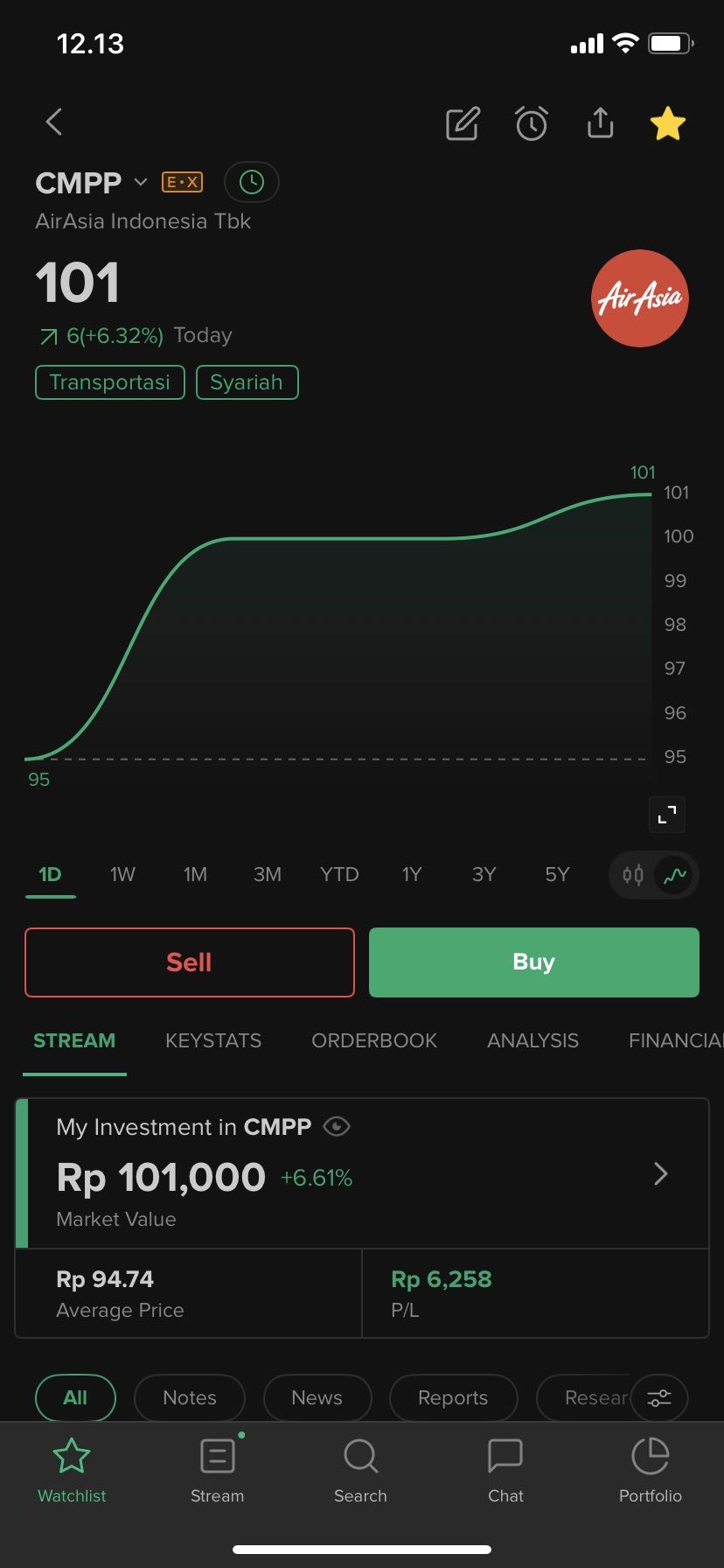Filter stream by News chip
Screen dimensions: 724x1568
(x=317, y=1397)
